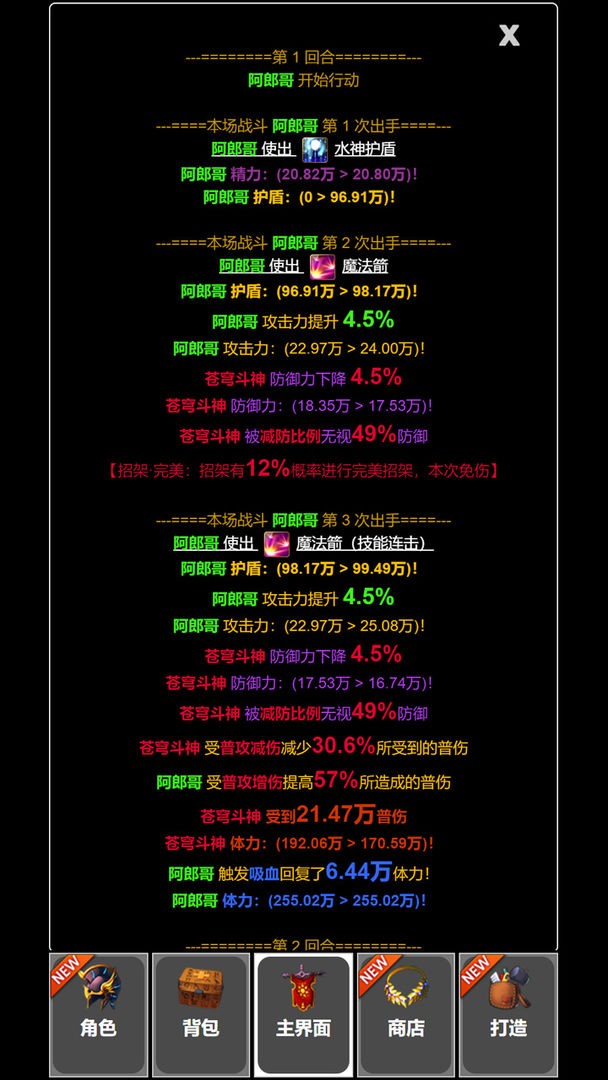Open the 商店 tab

[x=406, y=1014]
